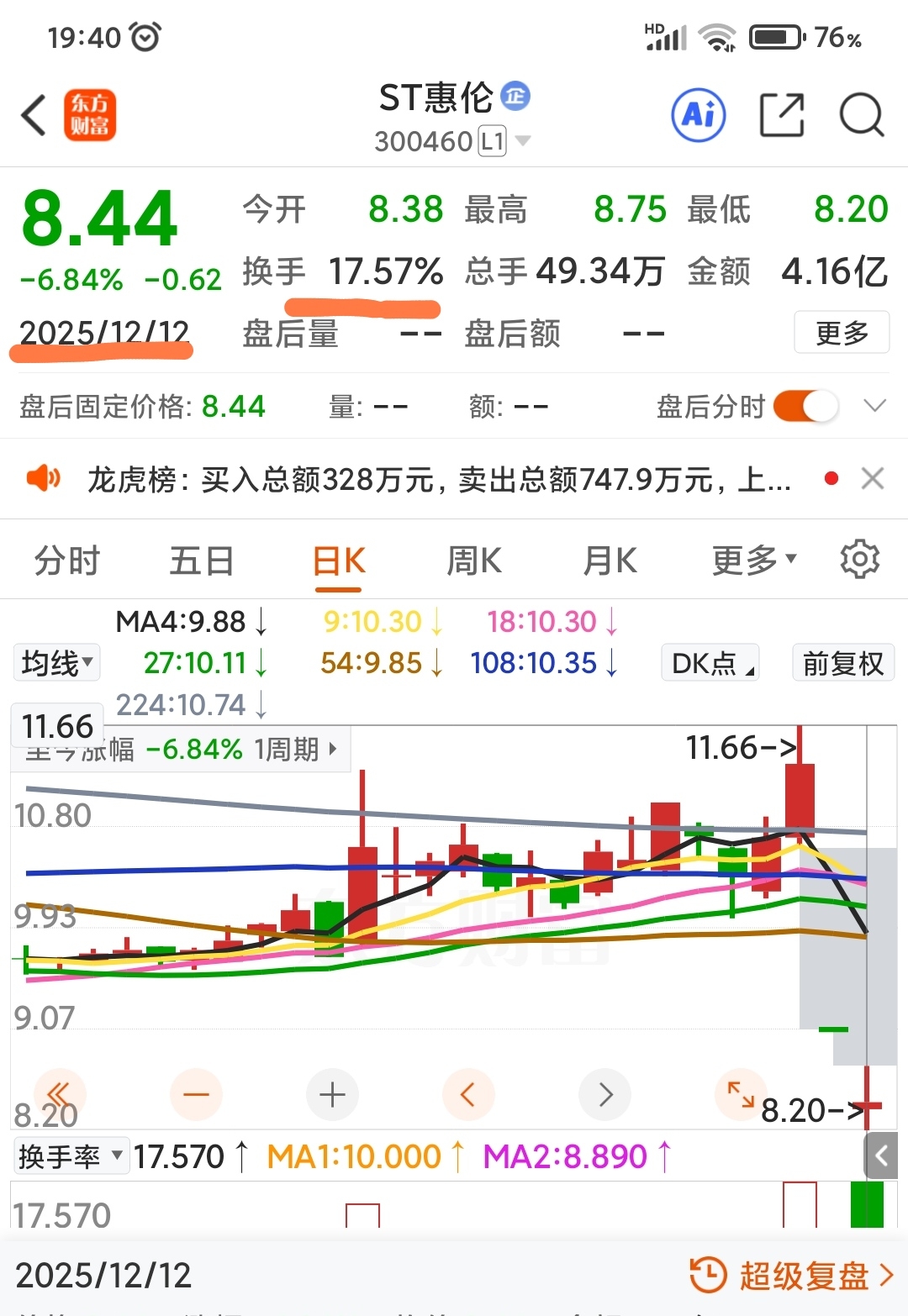Image resolution: width=908 pixels, height=1316 pixels.
Task: Share this stock page
Action: click(x=781, y=115)
